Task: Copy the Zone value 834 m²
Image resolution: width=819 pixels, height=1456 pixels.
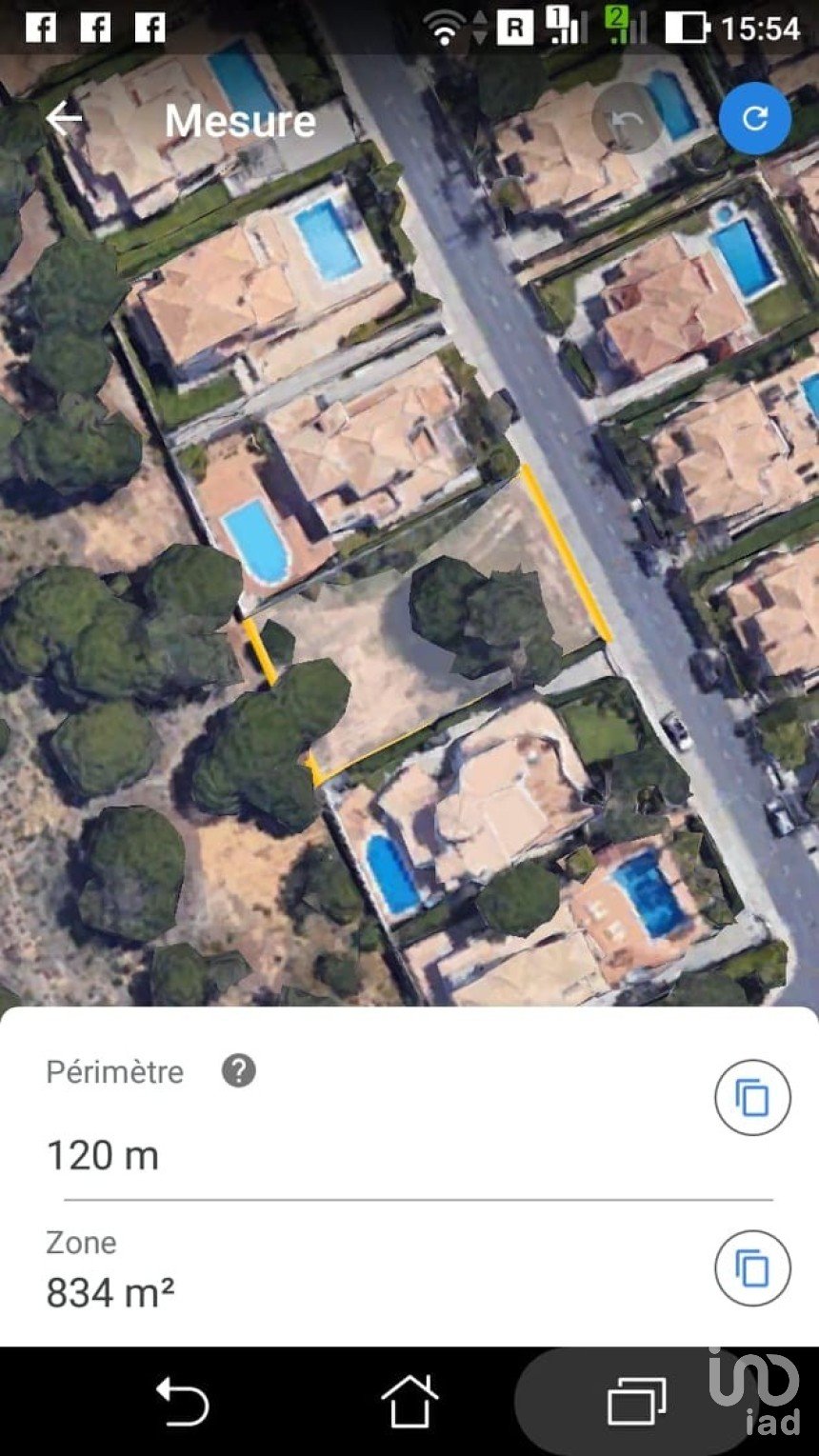Action: click(x=752, y=1267)
